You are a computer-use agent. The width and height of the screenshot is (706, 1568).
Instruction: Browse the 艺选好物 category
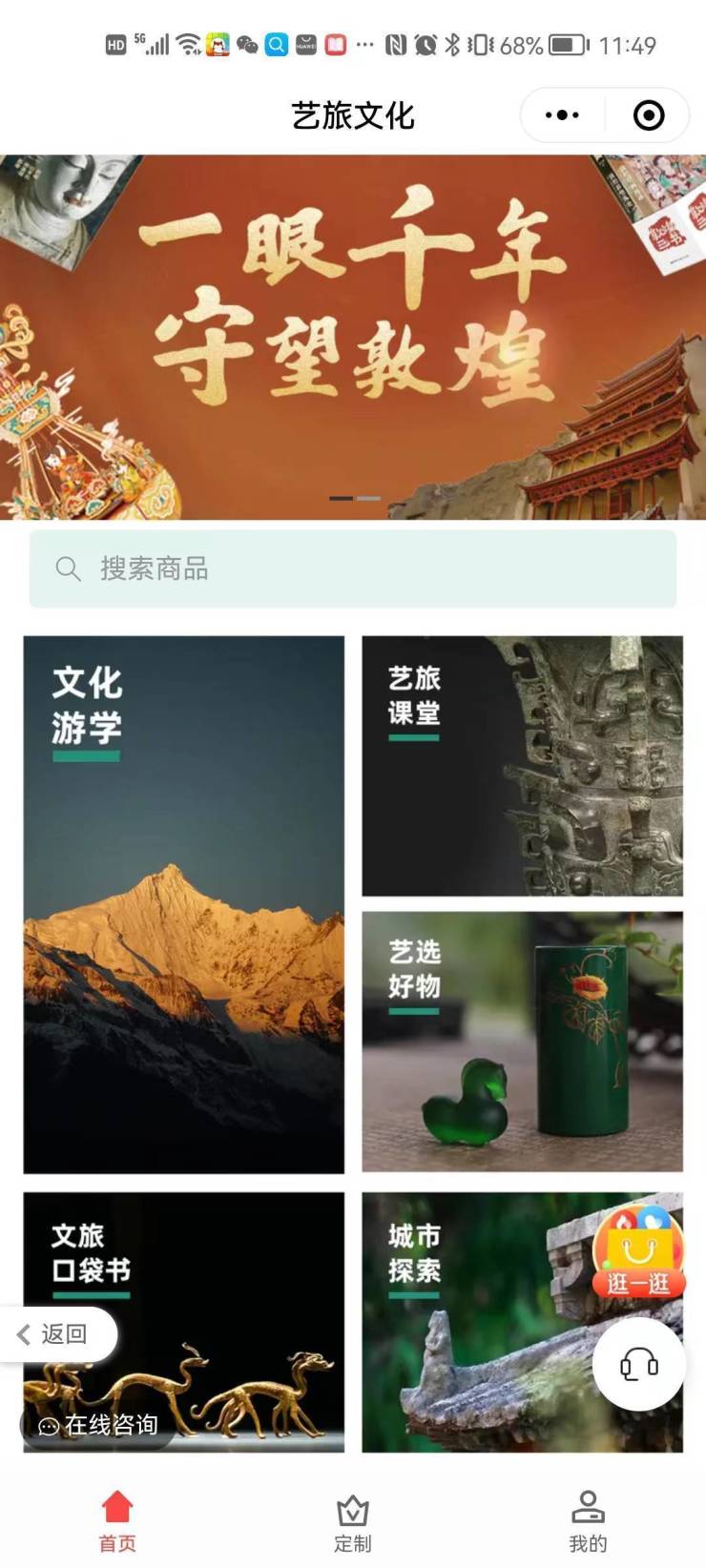pyautogui.click(x=522, y=1042)
